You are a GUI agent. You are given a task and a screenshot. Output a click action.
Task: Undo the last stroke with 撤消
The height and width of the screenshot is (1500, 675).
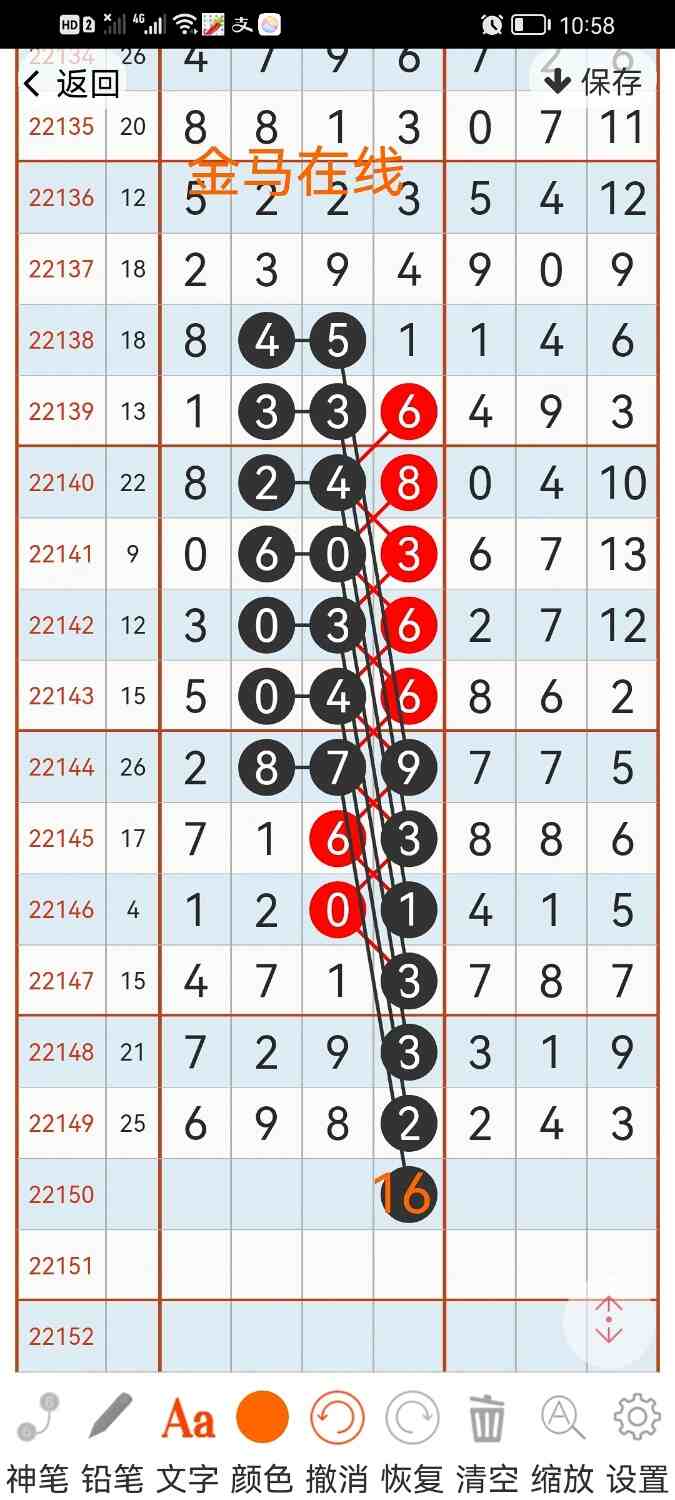coord(337,1436)
